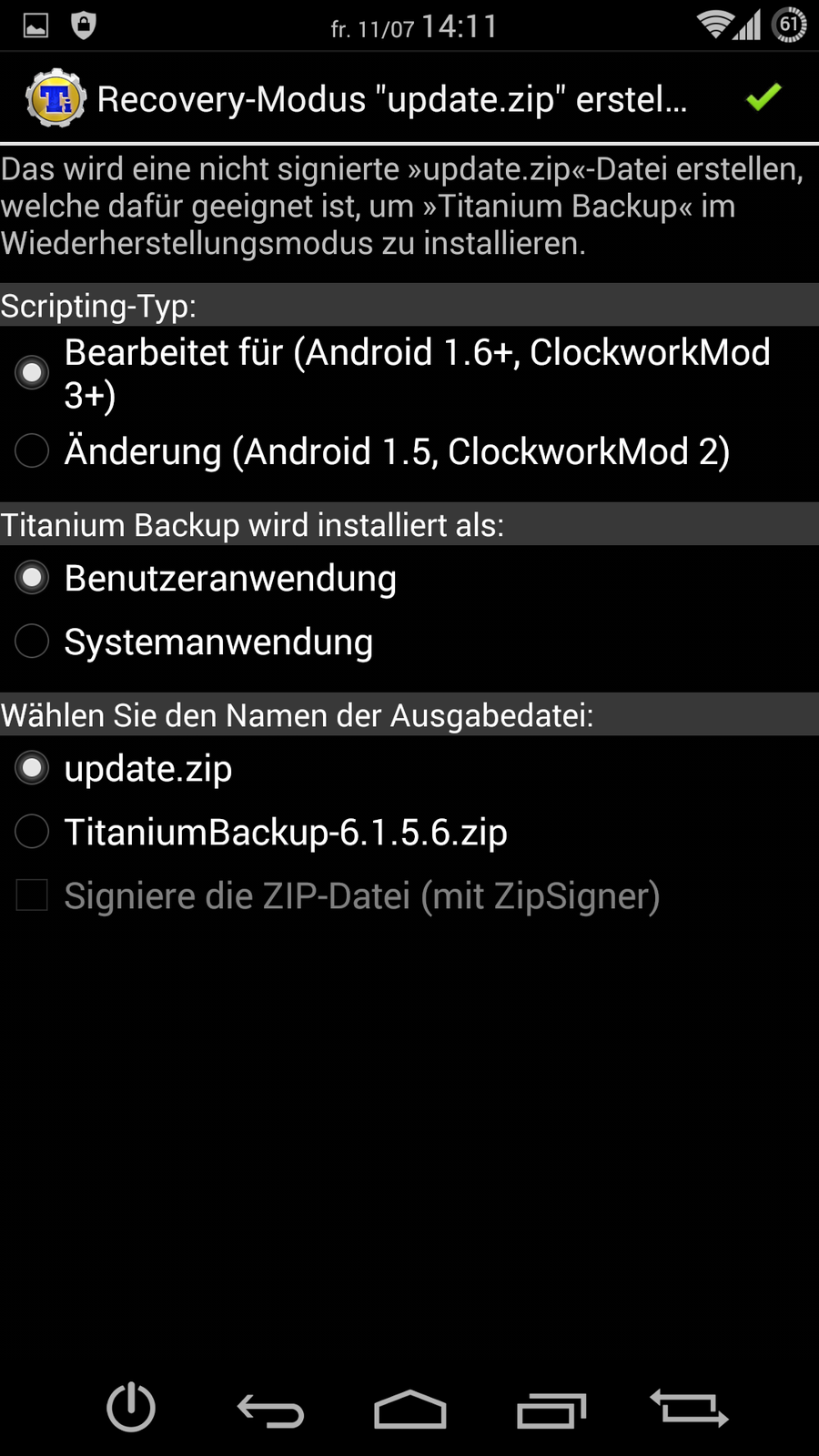Select Änderung (Android 1.5, ClockworkMod 2)
The height and width of the screenshot is (1456, 819).
pos(32,450)
